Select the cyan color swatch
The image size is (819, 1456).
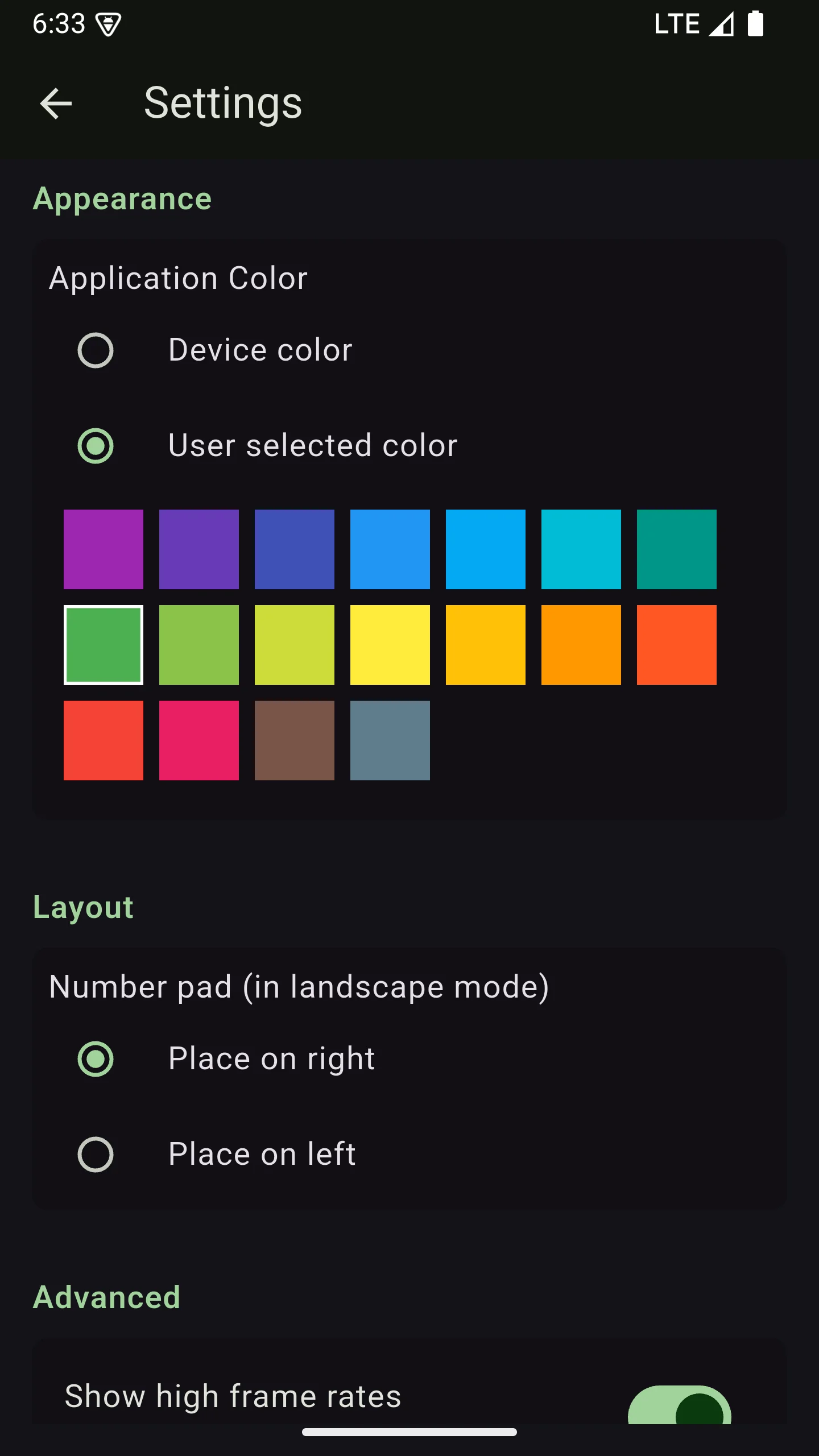point(581,549)
